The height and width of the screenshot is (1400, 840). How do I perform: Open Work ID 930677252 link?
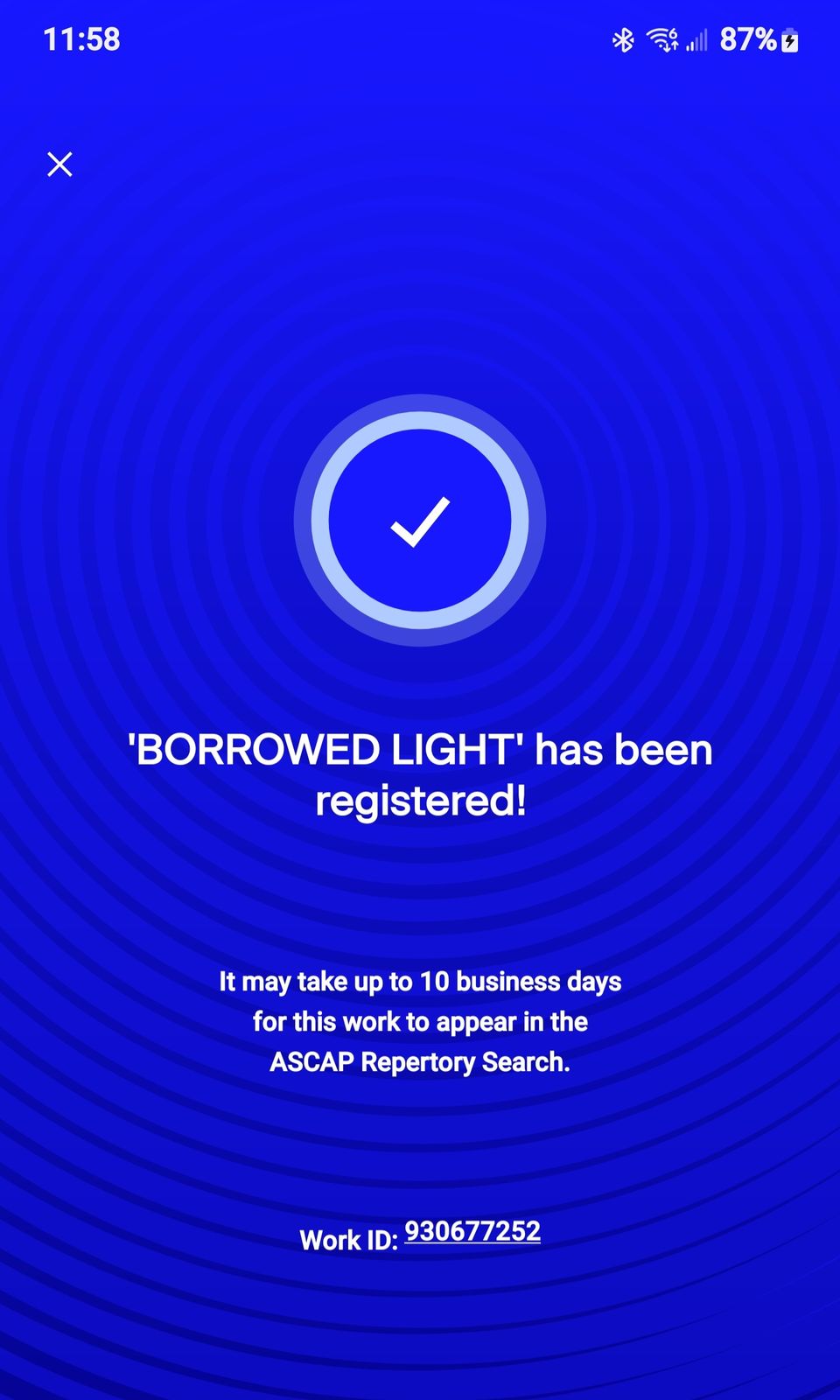[472, 1231]
